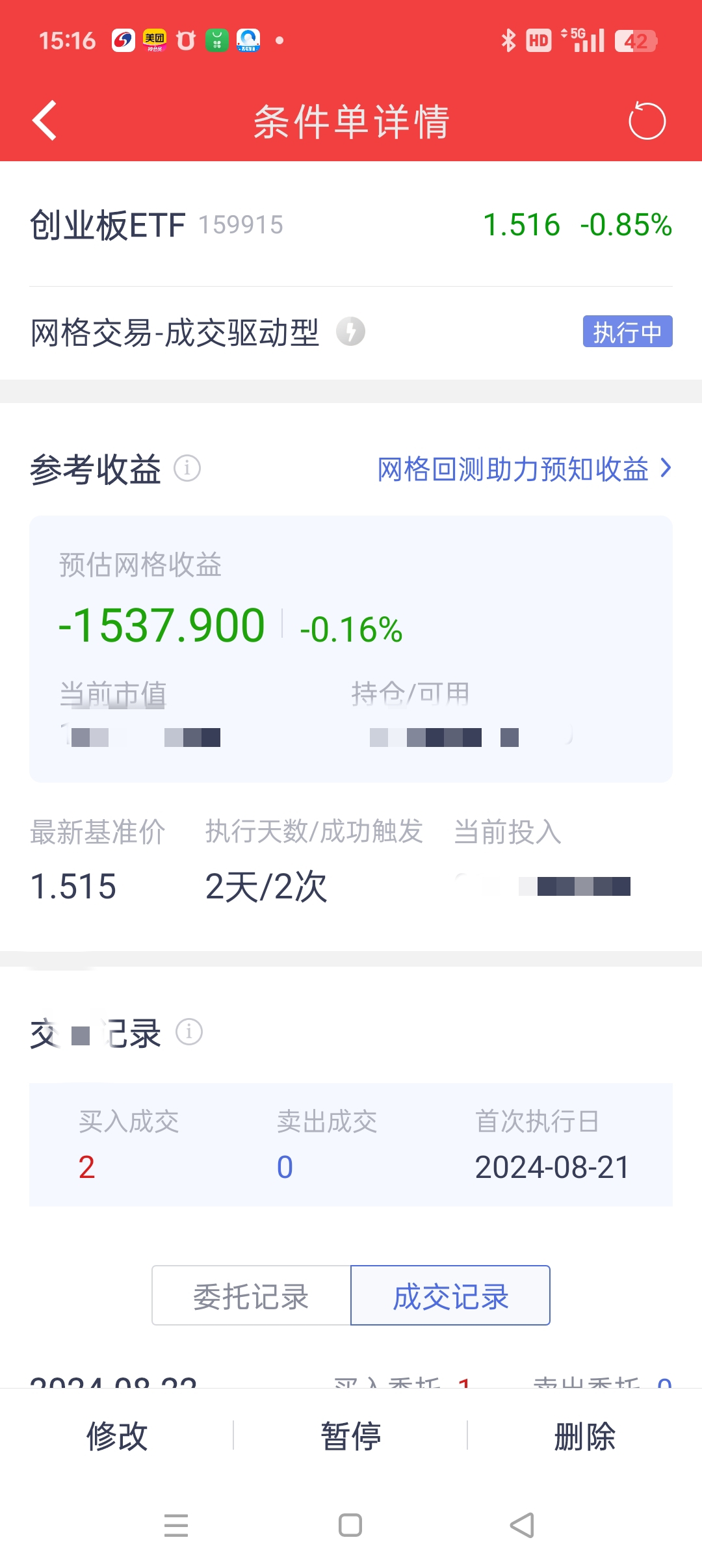
Task: Open info about grid trading type
Action: click(x=350, y=332)
